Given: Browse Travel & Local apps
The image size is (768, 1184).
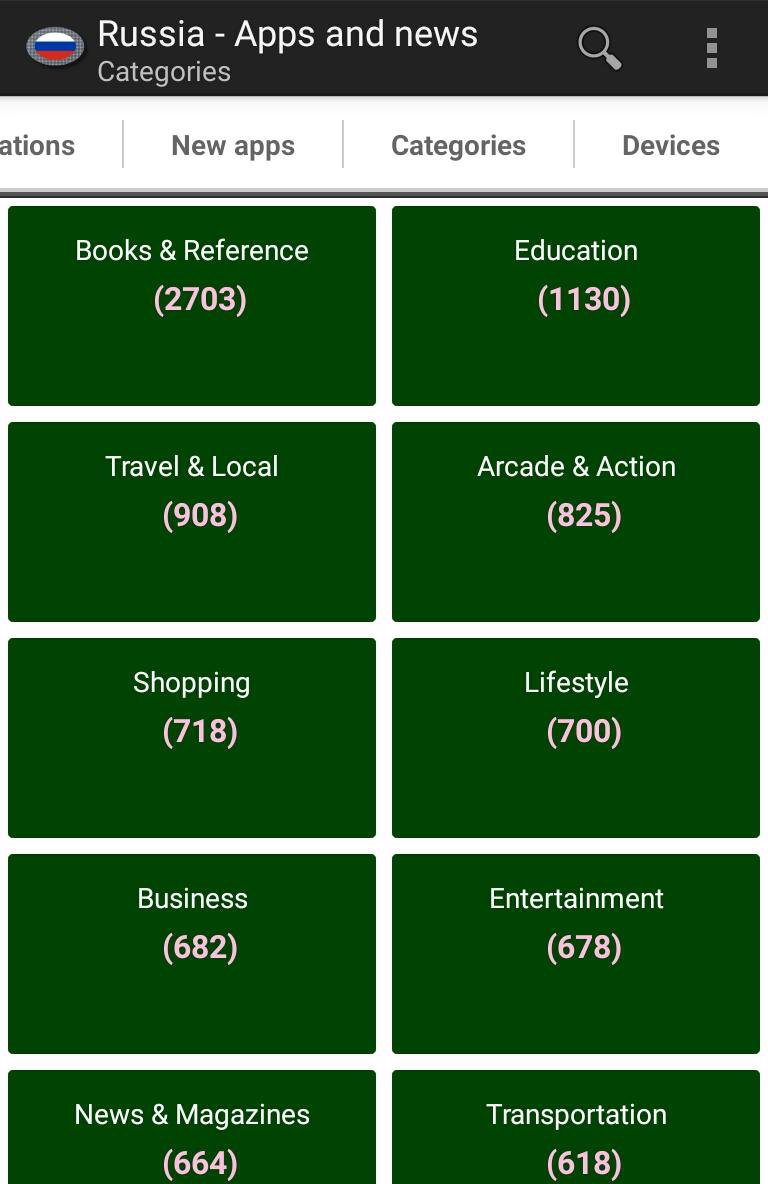Looking at the screenshot, I should point(192,522).
